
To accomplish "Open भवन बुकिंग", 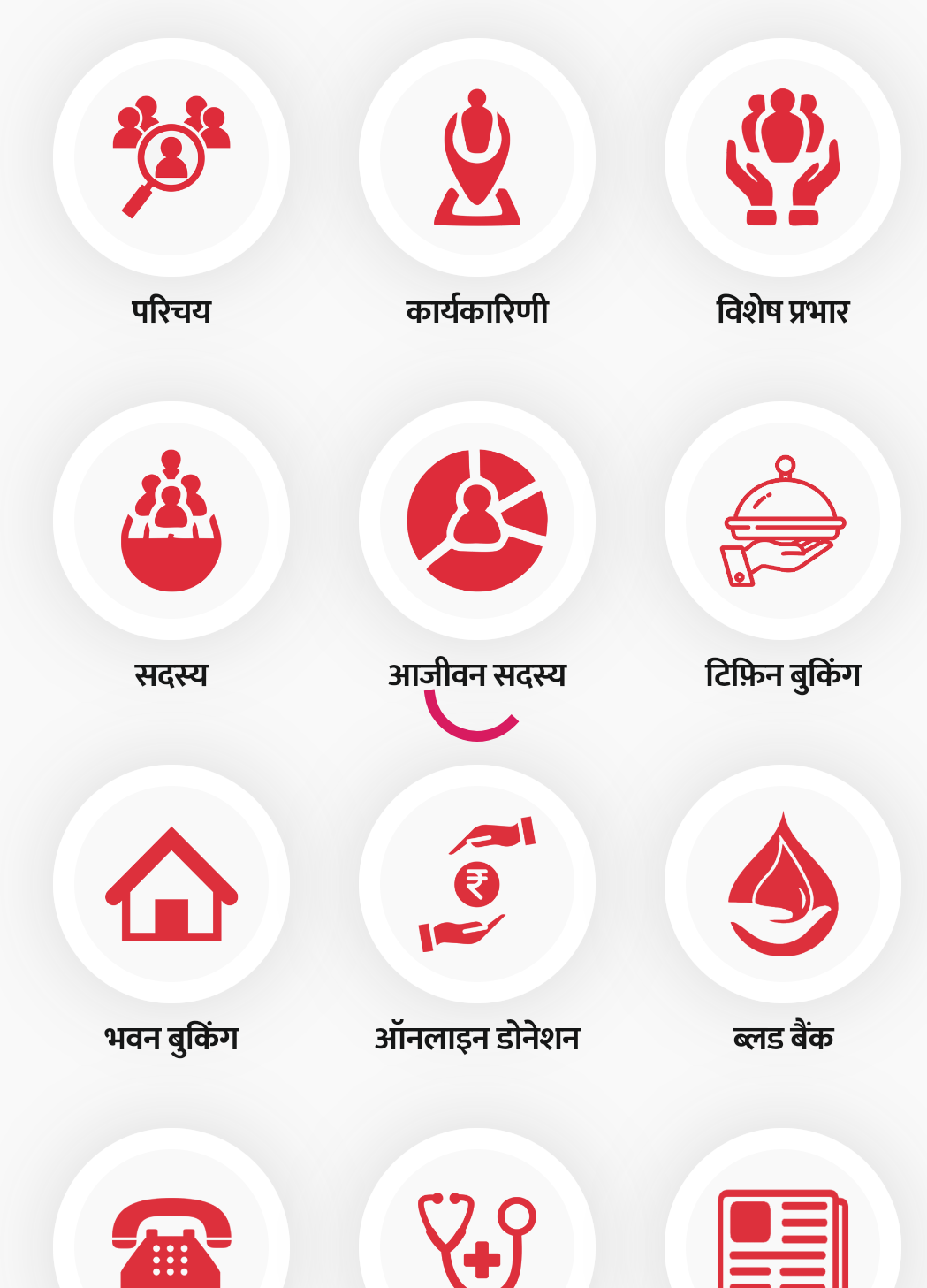I will tap(171, 884).
